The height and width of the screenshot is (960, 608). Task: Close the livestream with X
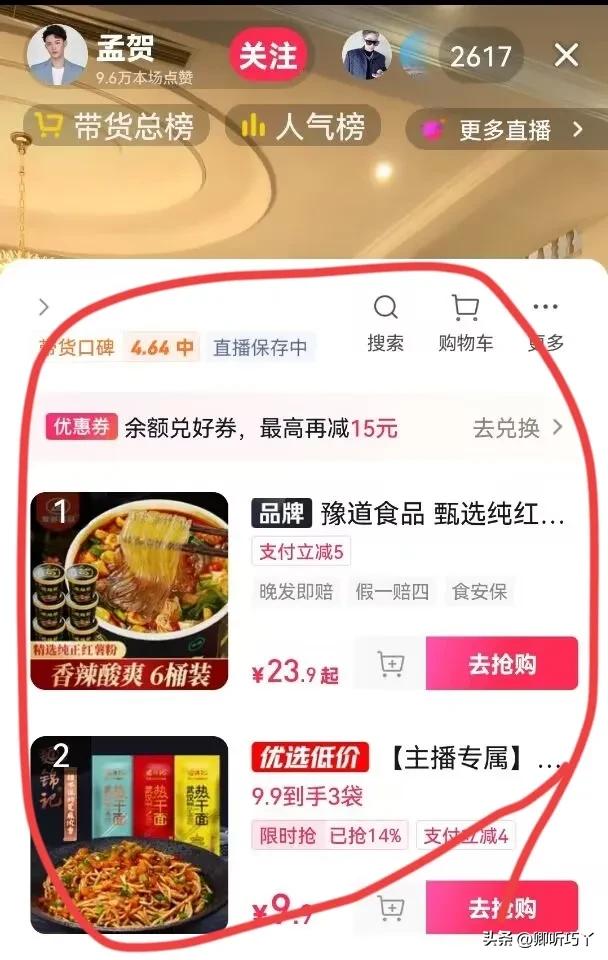point(566,55)
